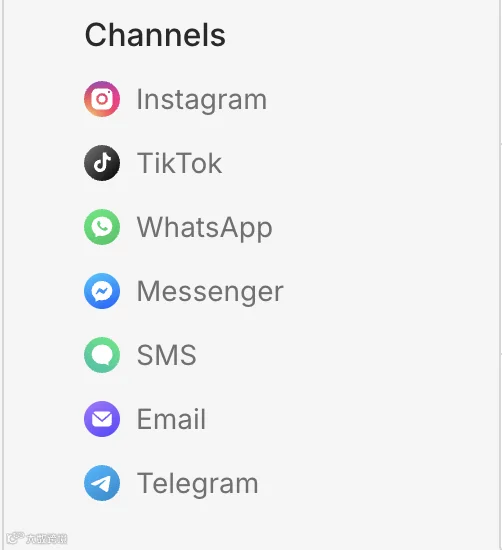This screenshot has width=502, height=550.
Task: Open the Instagram channel
Action: [x=175, y=99]
